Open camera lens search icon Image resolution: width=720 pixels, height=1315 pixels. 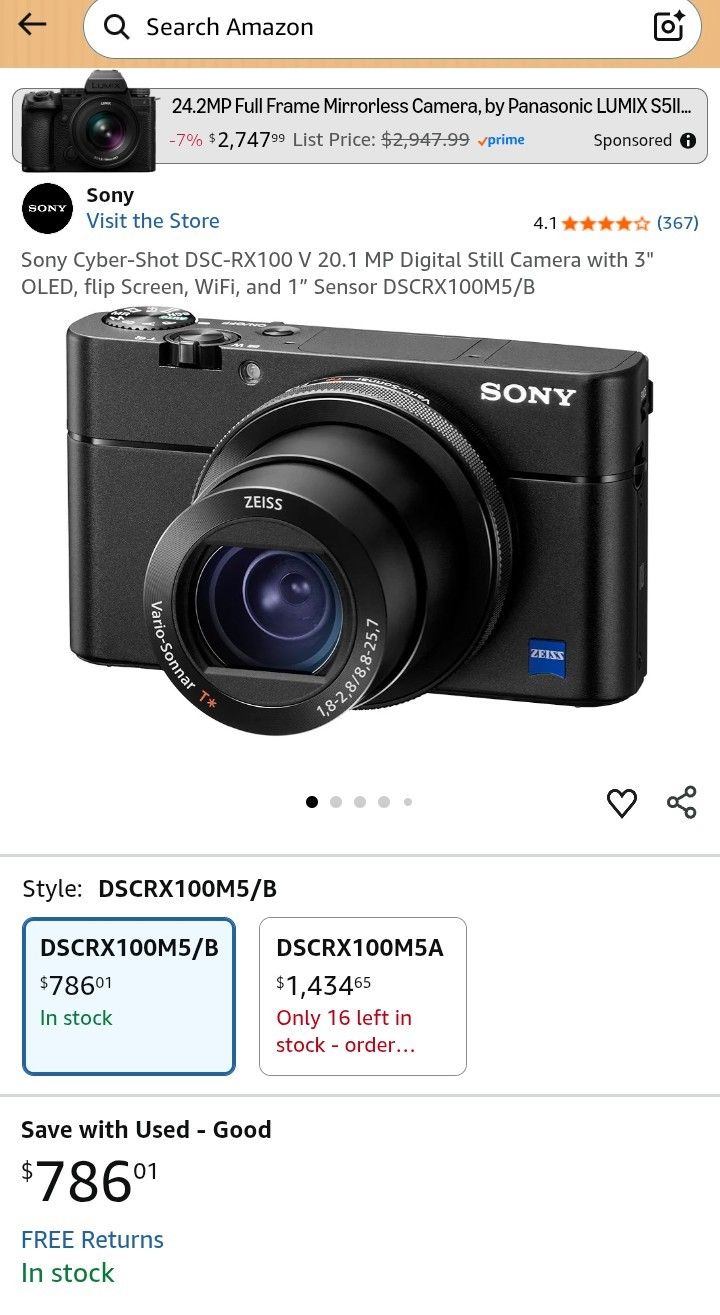pyautogui.click(x=669, y=27)
